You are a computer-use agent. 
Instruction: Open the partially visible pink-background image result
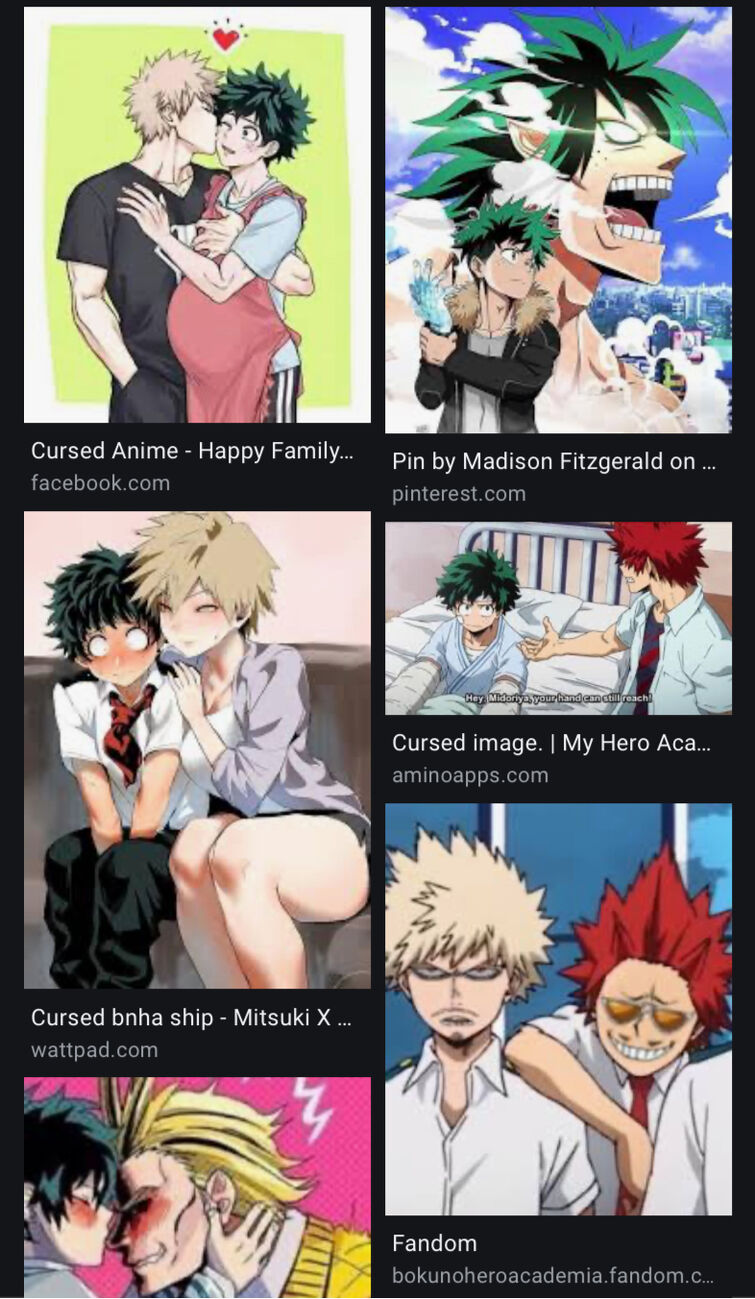click(197, 1188)
